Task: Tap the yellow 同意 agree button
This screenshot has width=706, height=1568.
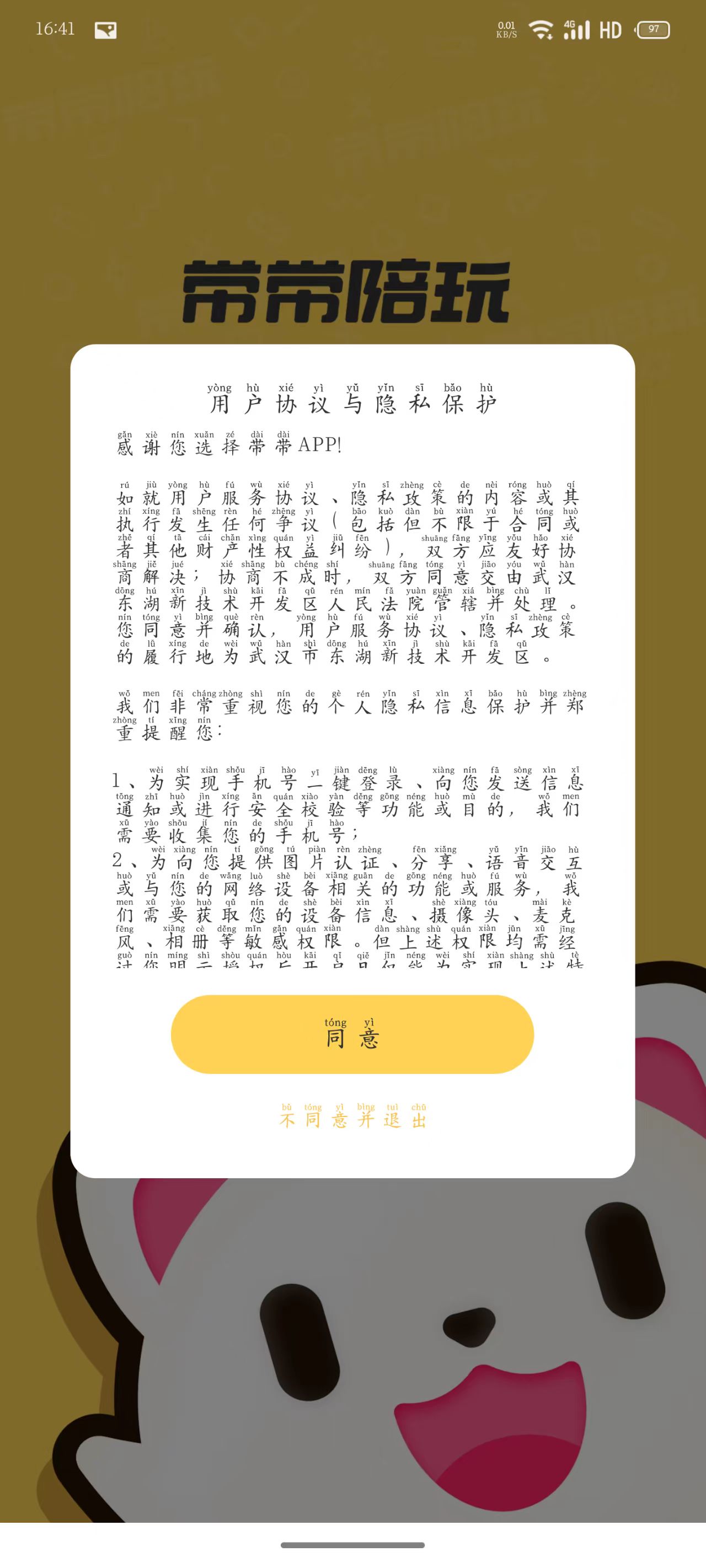Action: tap(352, 1034)
